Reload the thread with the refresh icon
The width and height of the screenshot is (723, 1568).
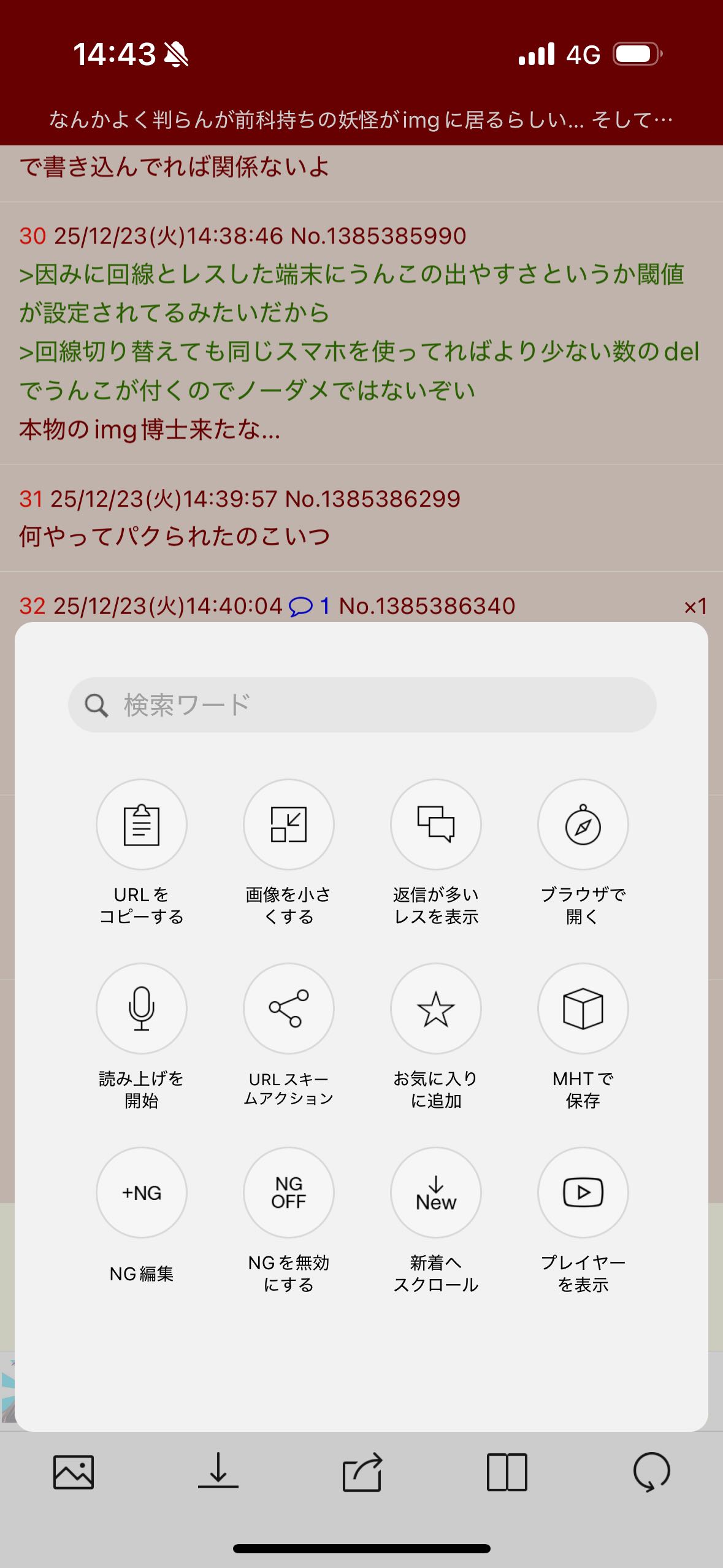[x=651, y=1472]
